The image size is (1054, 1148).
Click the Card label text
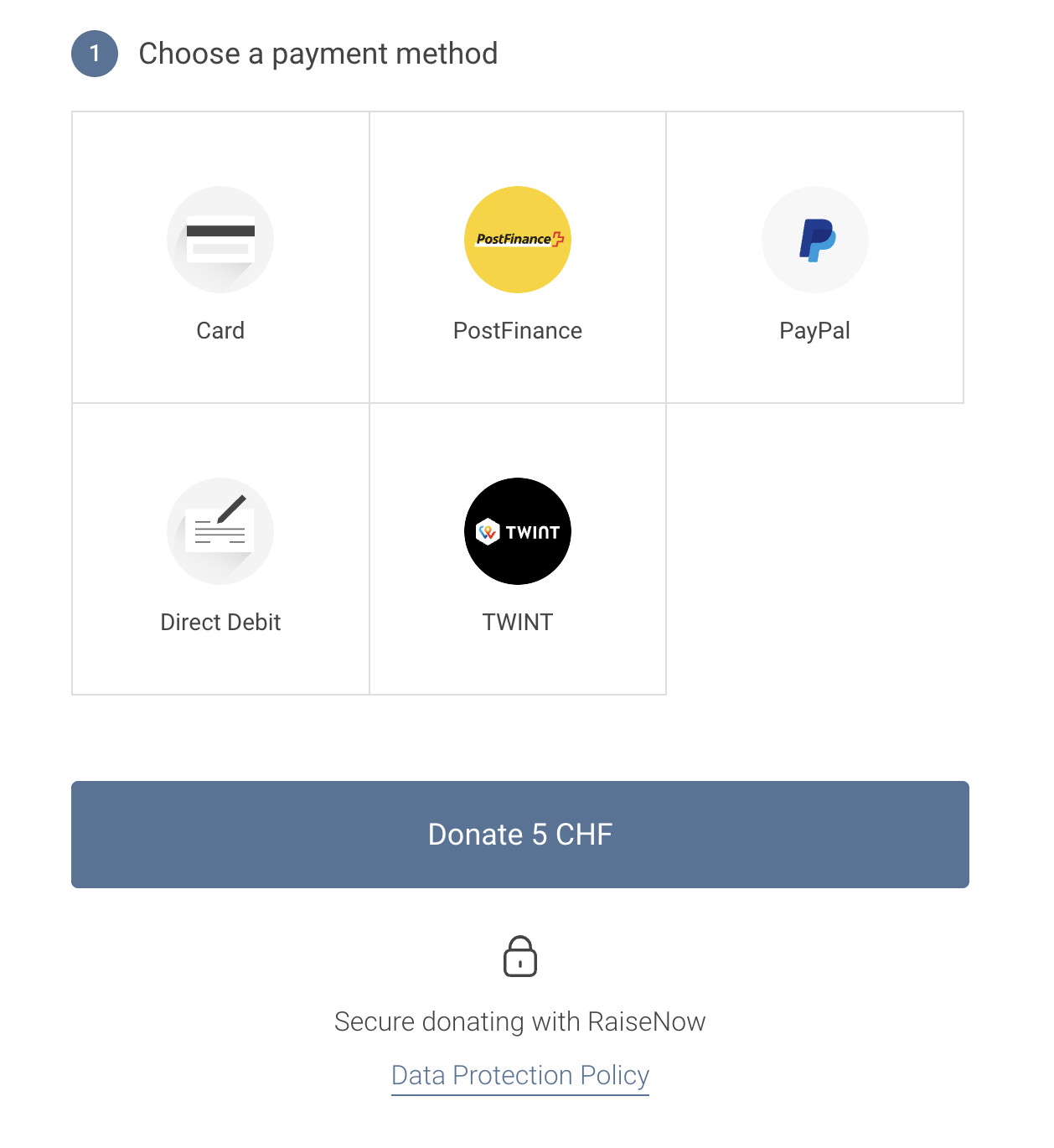[220, 330]
